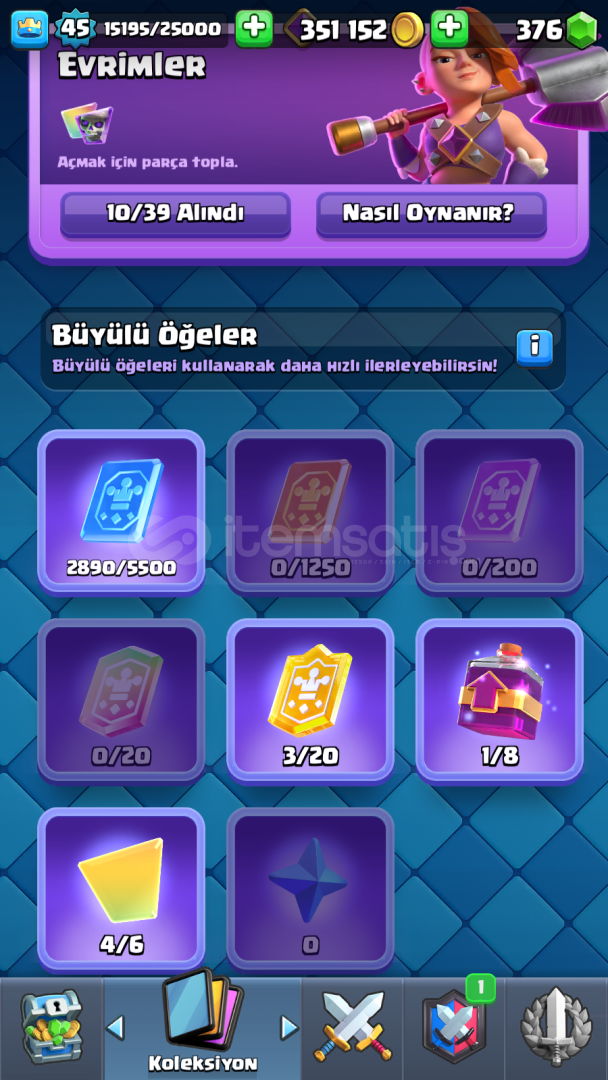Open Büyülü Öğeler info icon
The height and width of the screenshot is (1080, 608).
pos(534,346)
